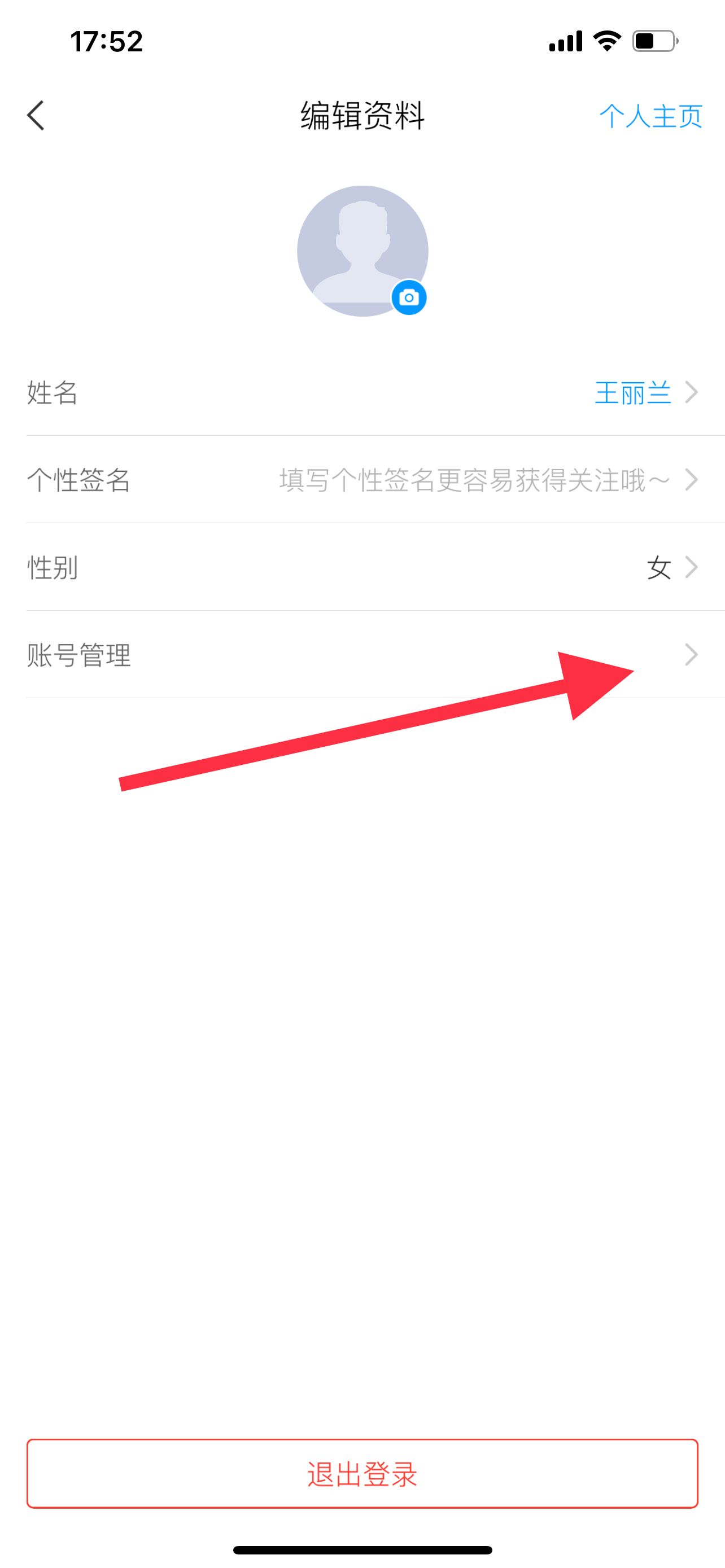
Task: Open 账号管理
Action: click(x=362, y=655)
